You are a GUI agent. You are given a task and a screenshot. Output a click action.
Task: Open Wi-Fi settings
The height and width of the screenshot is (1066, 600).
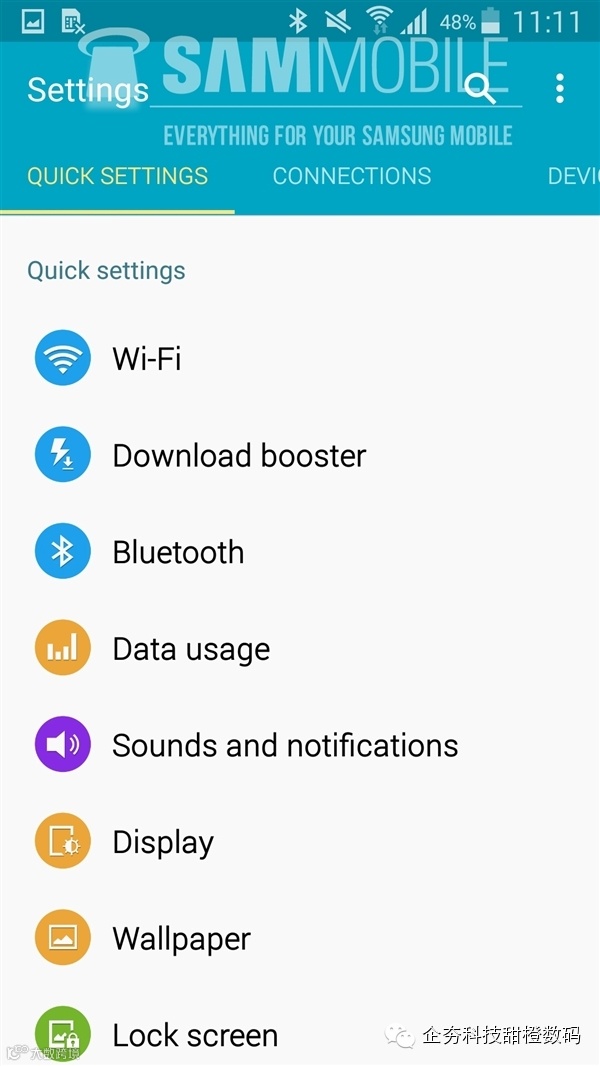pos(147,358)
